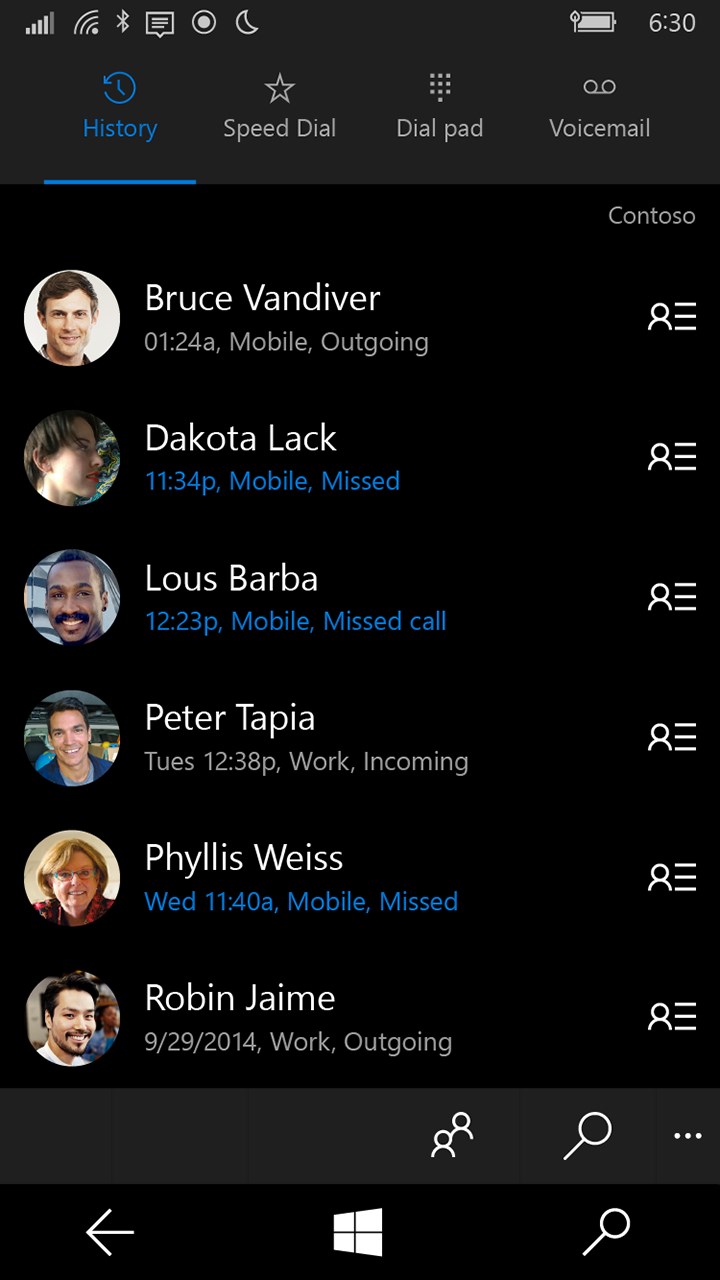Tap contact details icon beside Robin Jaime
The image size is (720, 1280).
672,1018
